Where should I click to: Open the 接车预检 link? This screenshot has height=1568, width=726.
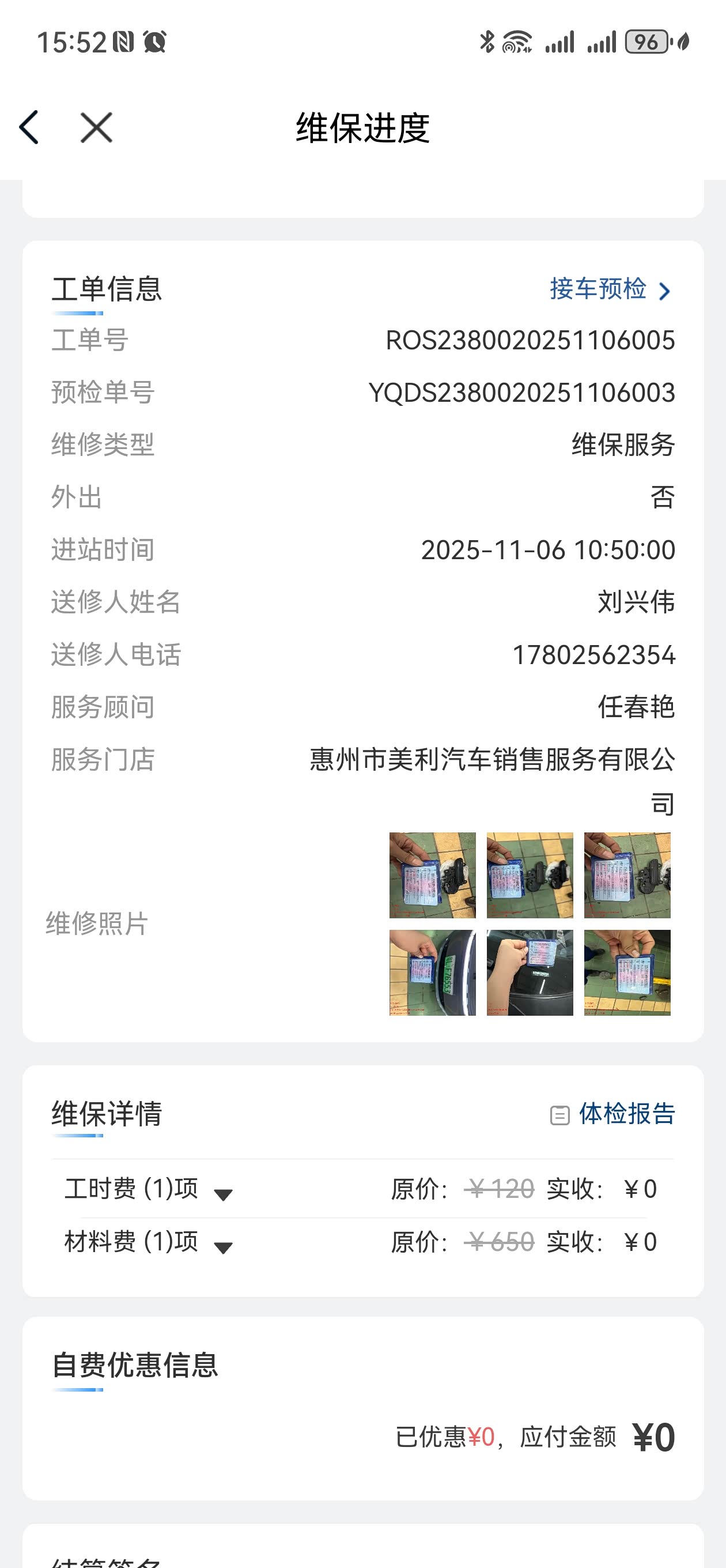(609, 289)
